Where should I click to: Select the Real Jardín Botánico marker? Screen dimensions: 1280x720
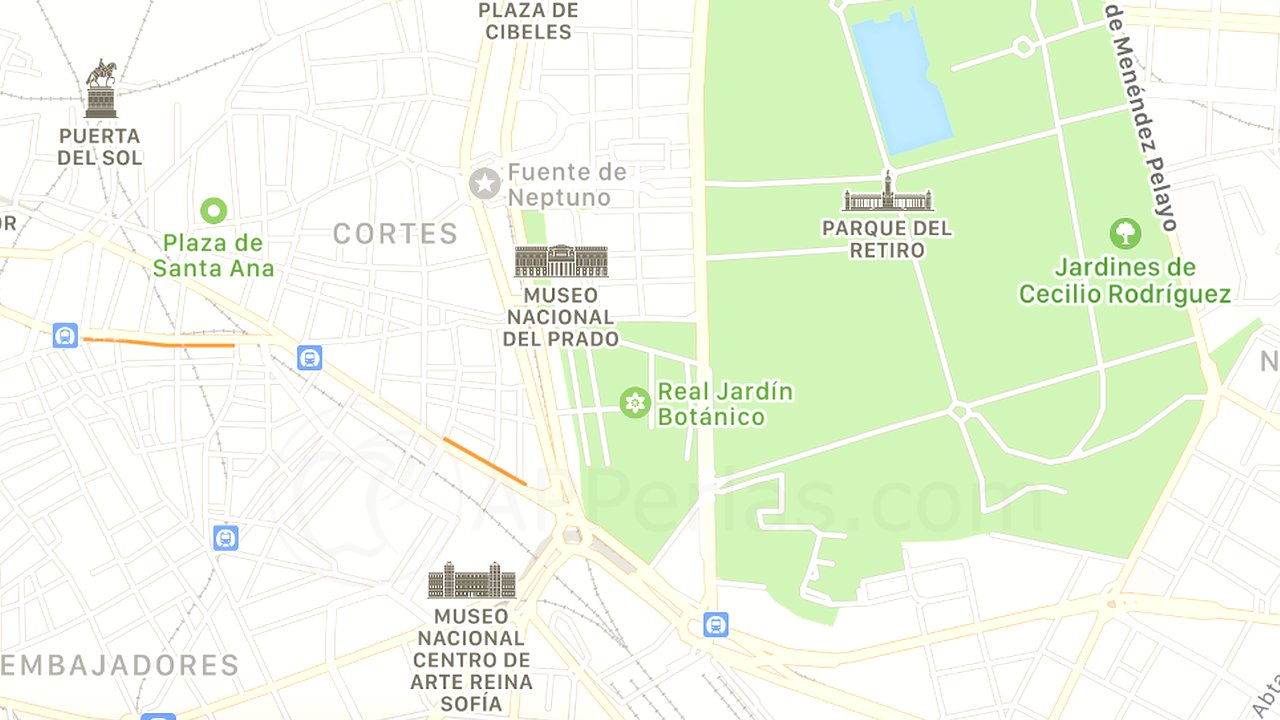point(634,403)
